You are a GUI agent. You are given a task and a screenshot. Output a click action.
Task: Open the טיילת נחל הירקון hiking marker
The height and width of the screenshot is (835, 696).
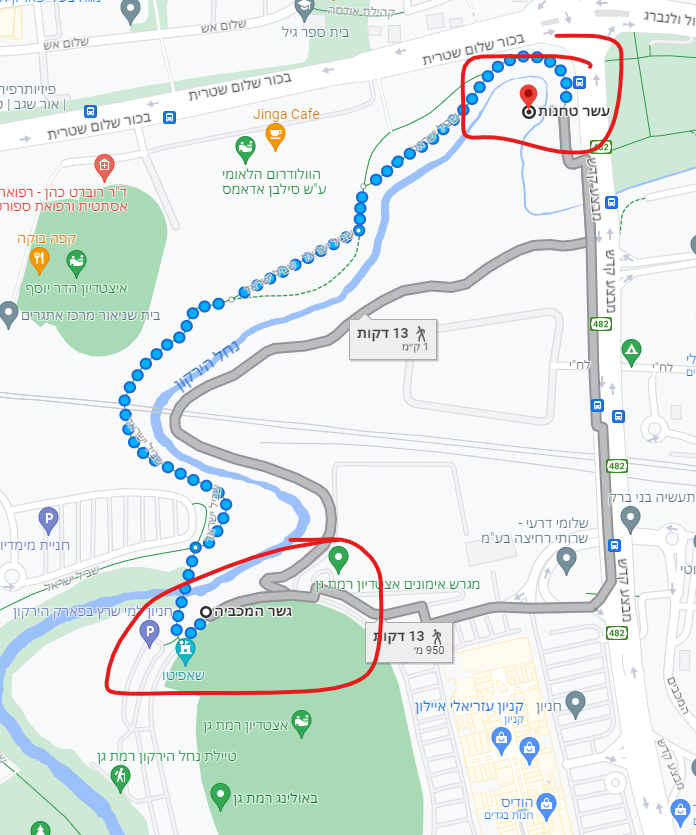[120, 776]
